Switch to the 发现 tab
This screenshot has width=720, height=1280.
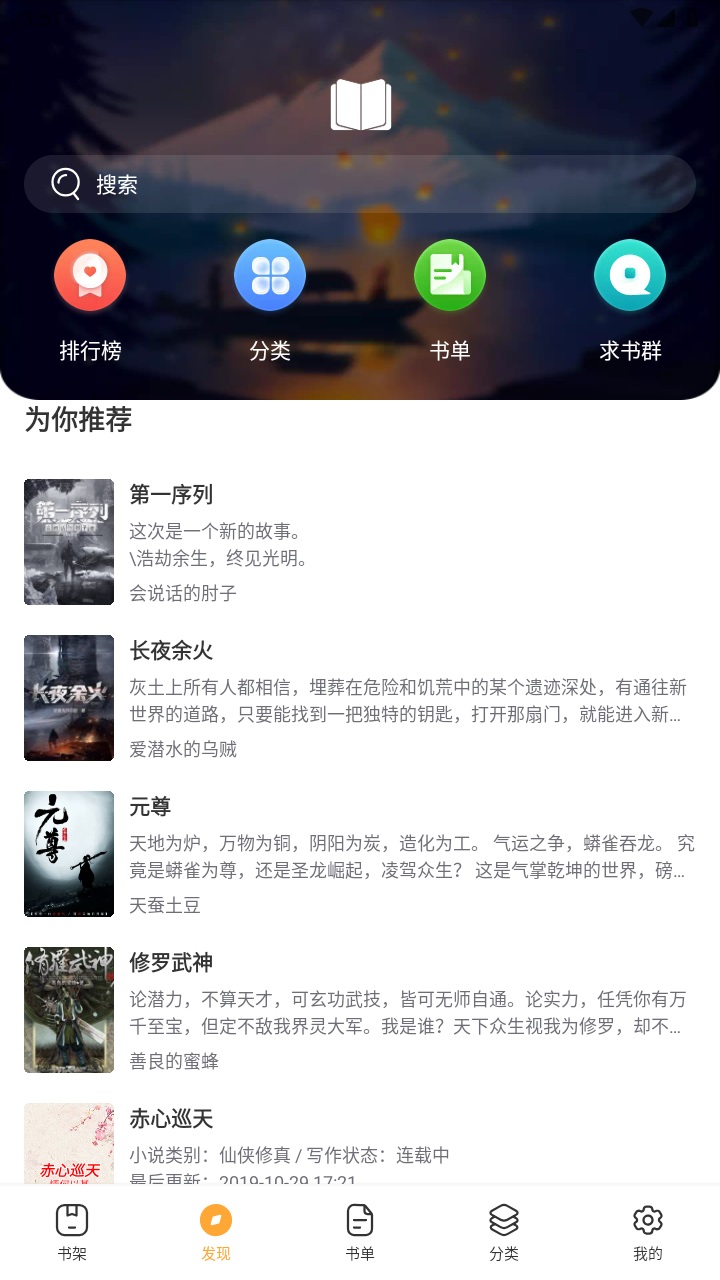pyautogui.click(x=215, y=1230)
